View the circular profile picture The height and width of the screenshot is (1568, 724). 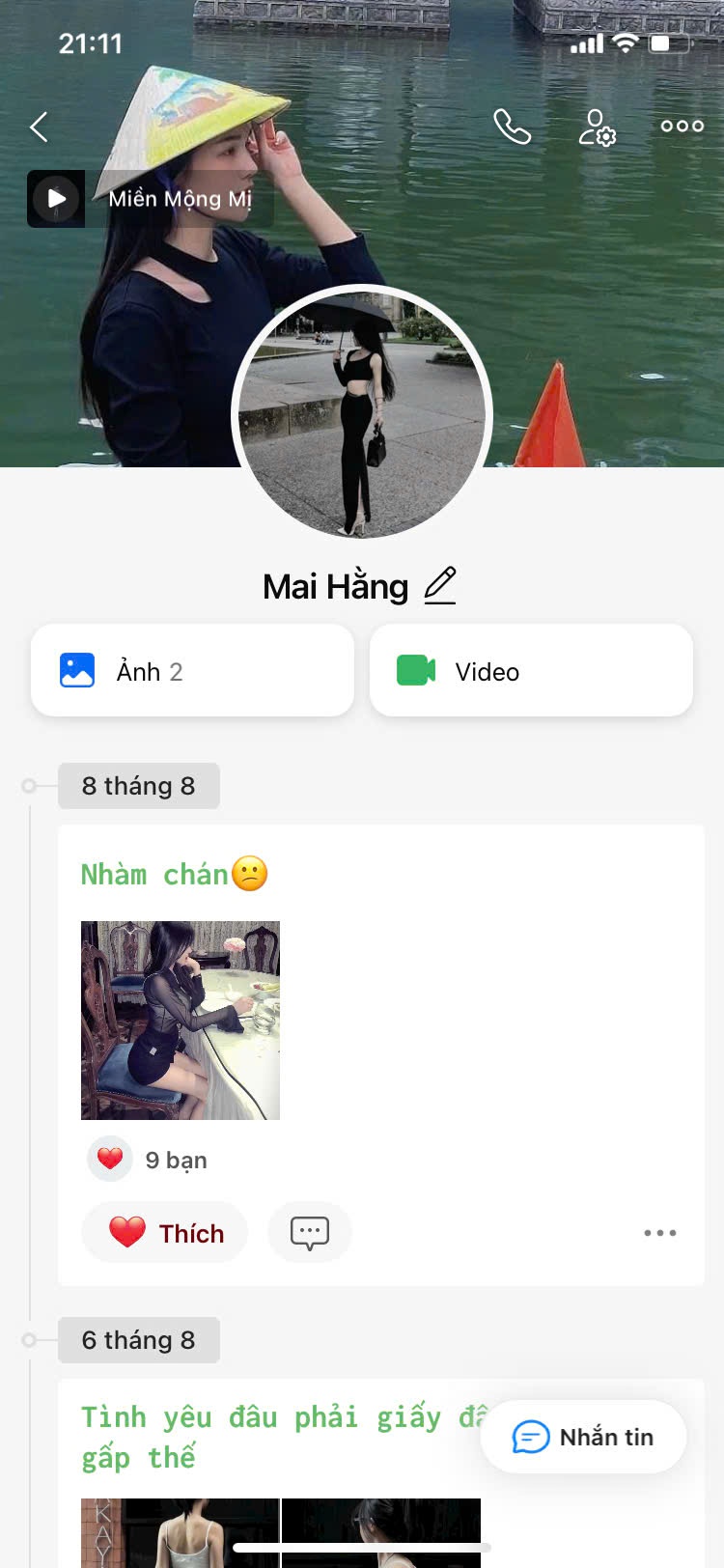tap(362, 415)
